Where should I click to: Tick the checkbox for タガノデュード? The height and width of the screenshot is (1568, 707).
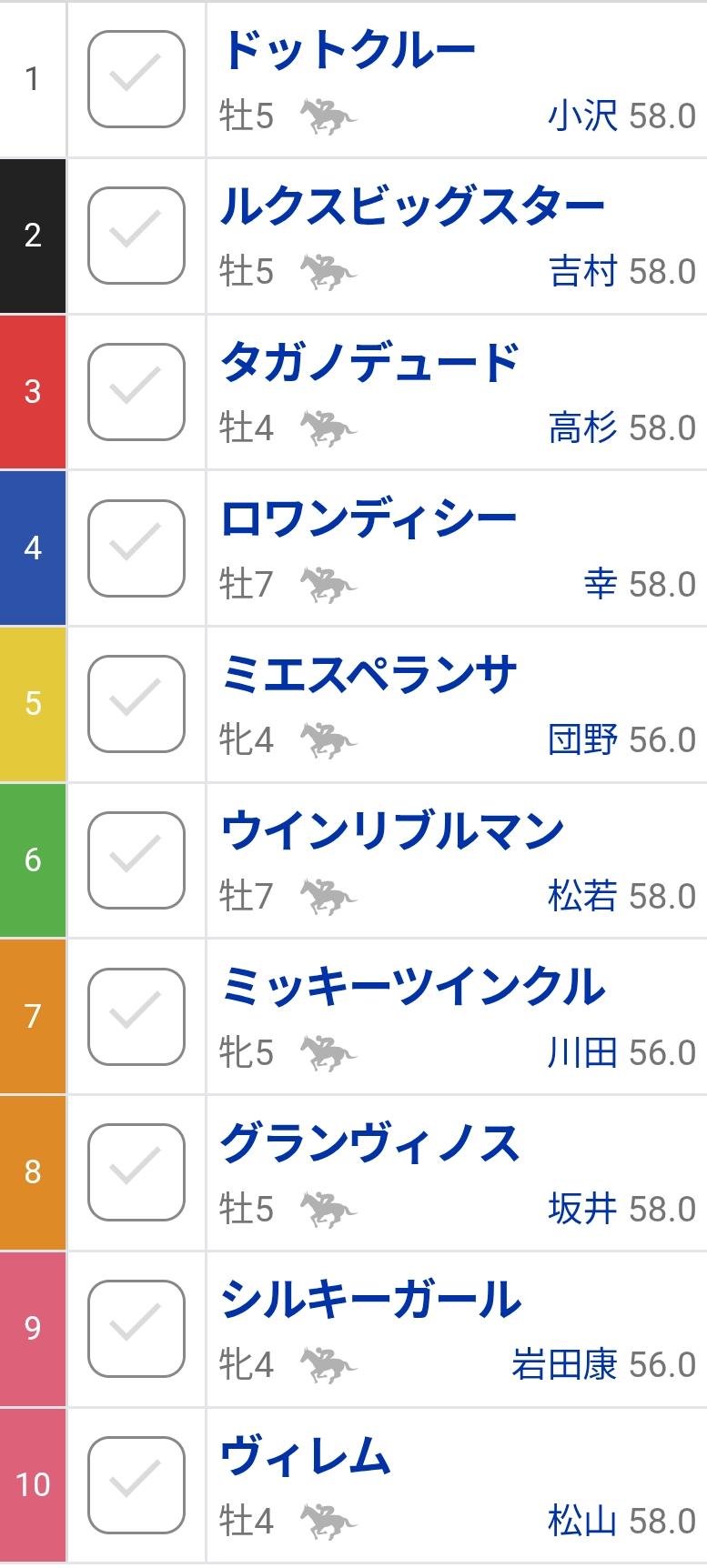[x=136, y=392]
